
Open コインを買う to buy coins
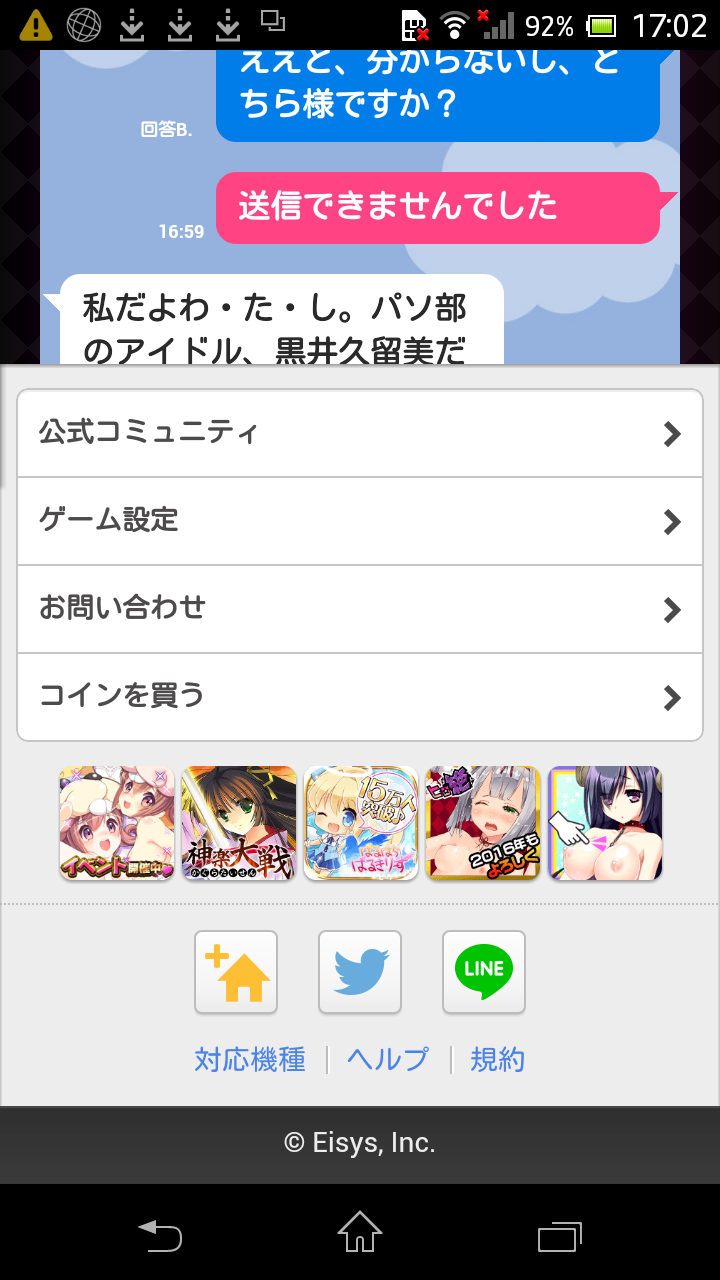(360, 696)
